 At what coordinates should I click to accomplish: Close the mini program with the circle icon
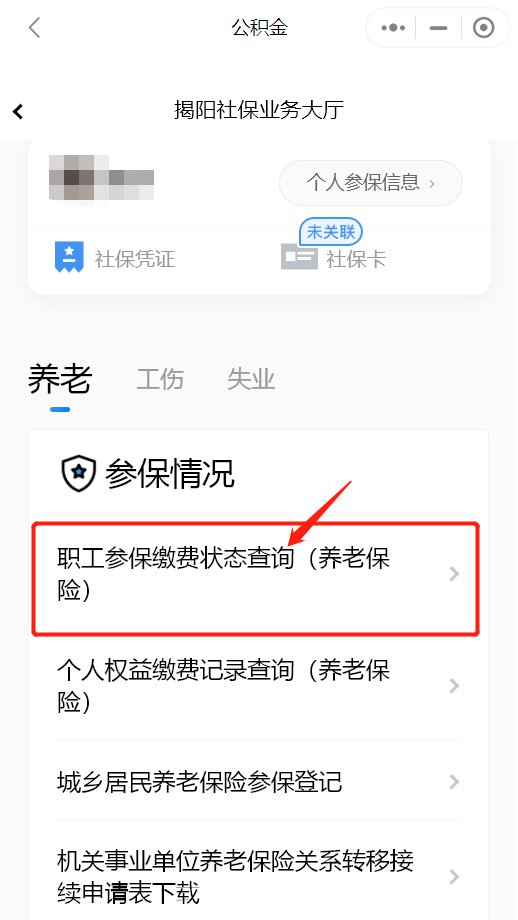tap(483, 28)
